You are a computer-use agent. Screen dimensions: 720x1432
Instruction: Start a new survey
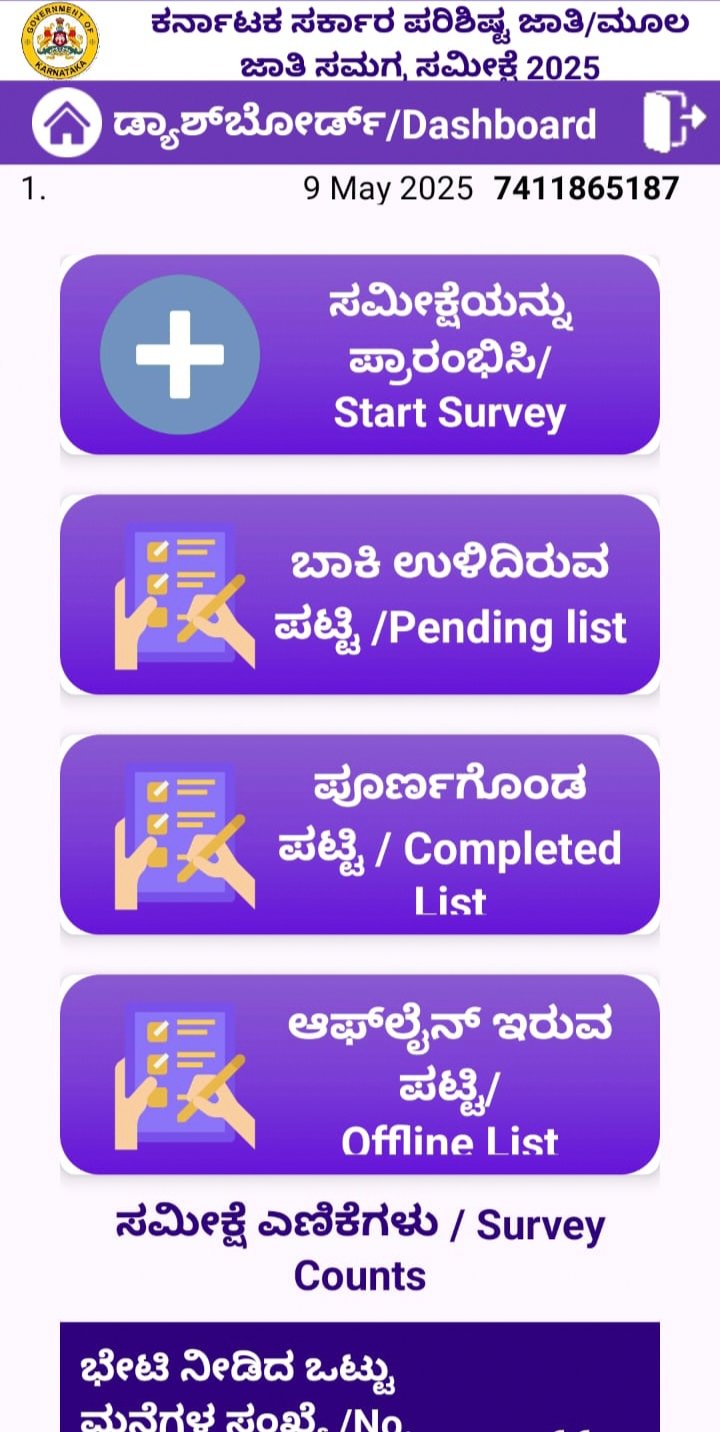pos(360,355)
